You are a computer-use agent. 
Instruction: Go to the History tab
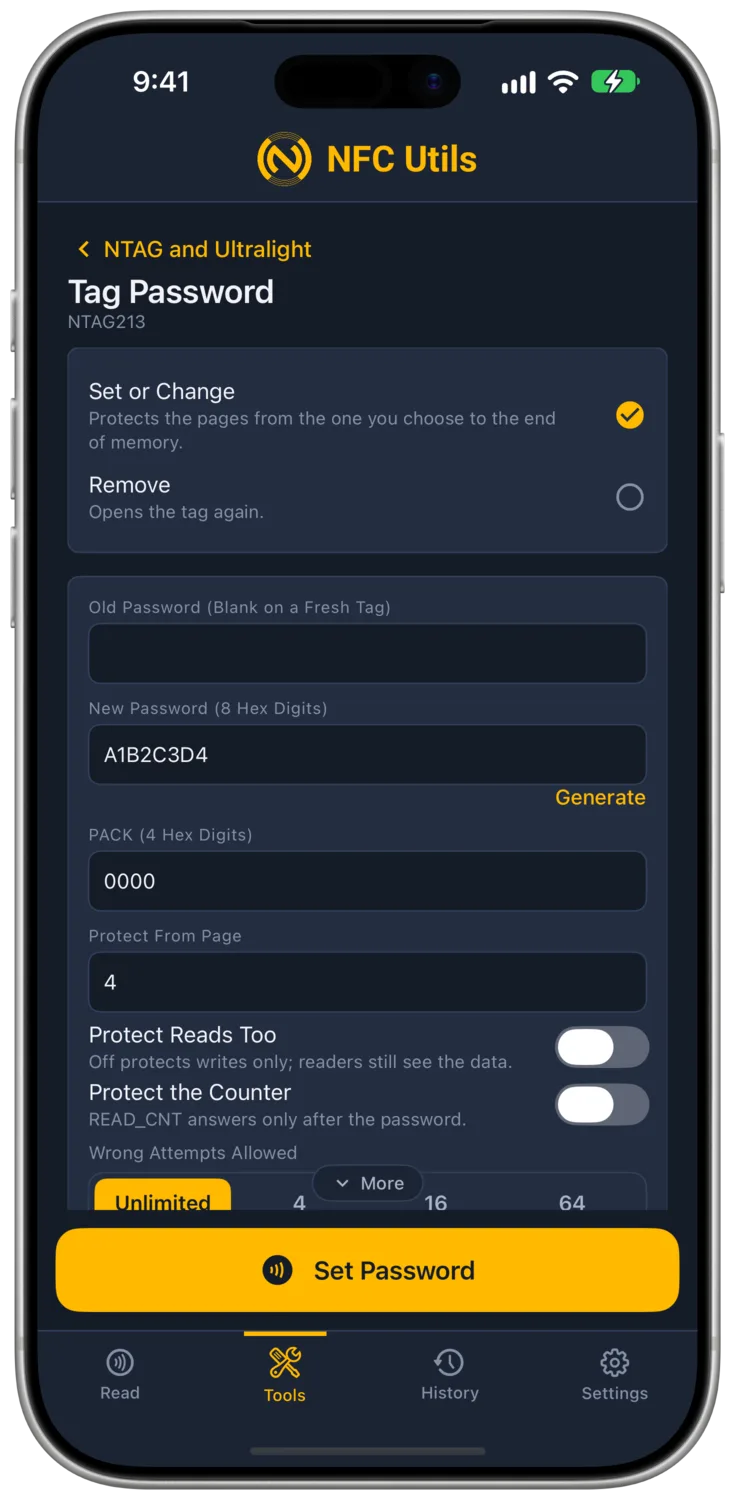coord(449,1375)
